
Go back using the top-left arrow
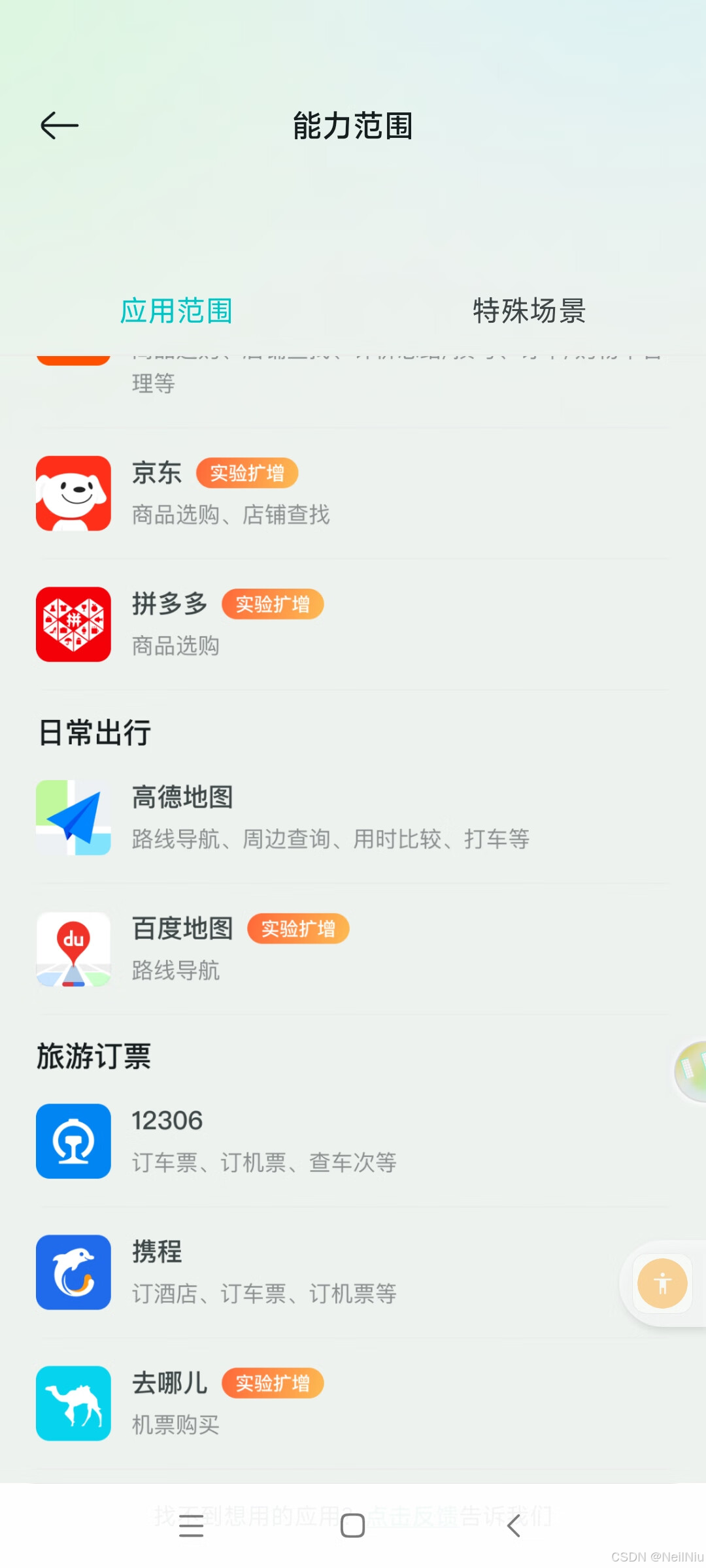[x=59, y=125]
